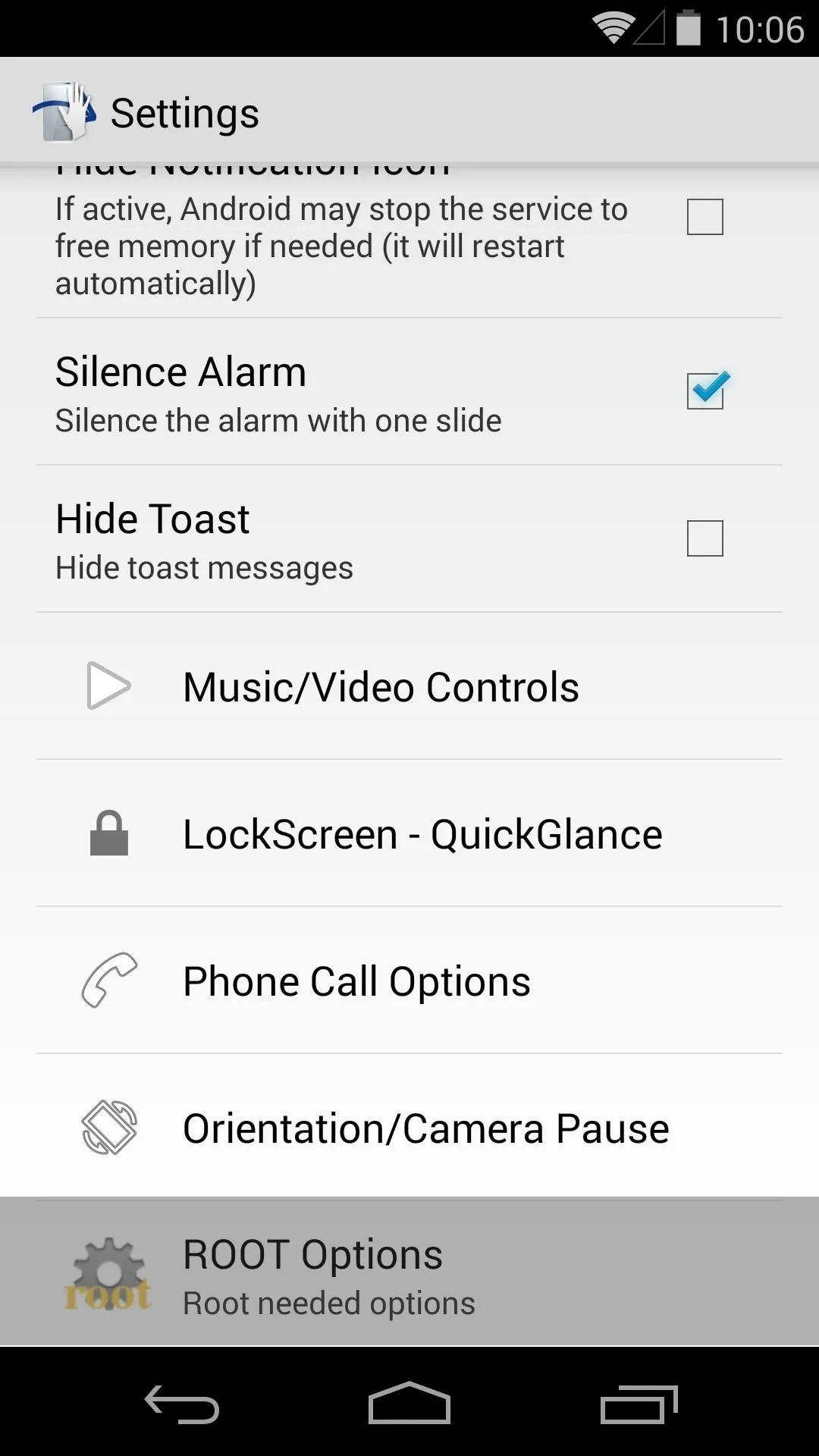Open the recent apps view
This screenshot has height=1456, width=819.
click(x=639, y=1404)
